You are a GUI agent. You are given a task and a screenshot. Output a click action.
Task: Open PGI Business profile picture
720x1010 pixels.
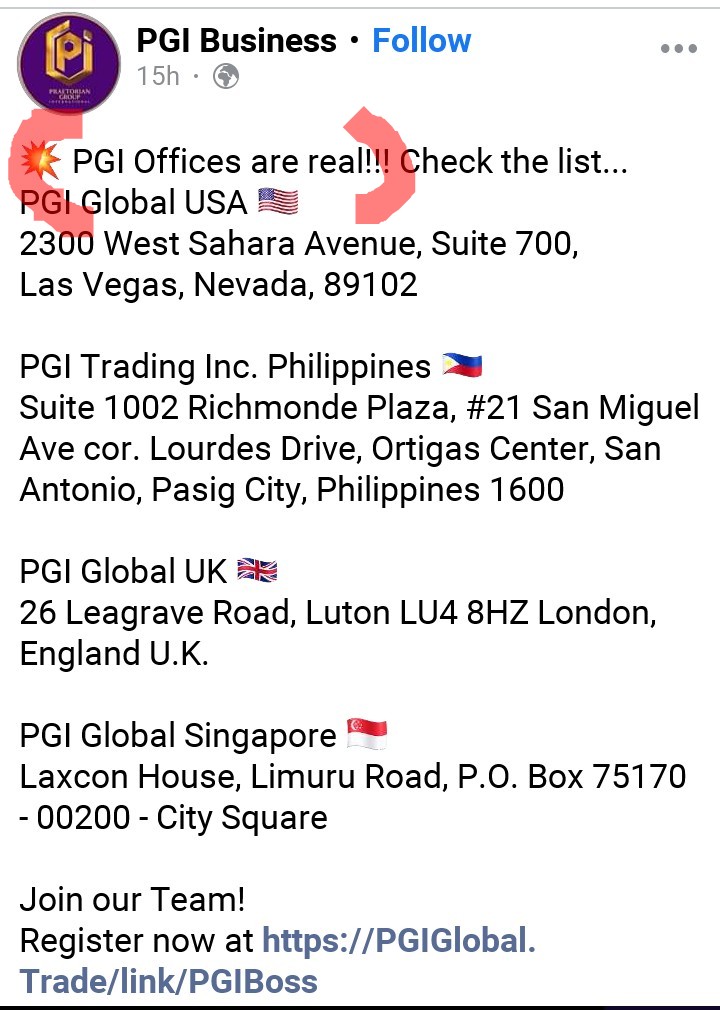(x=68, y=63)
